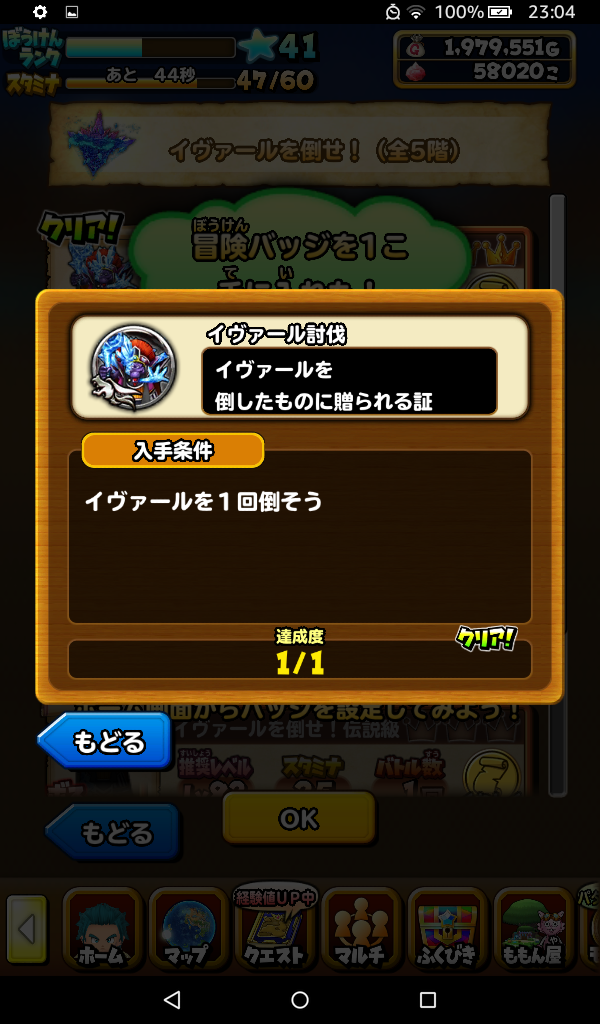This screenshot has width=600, height=1024.
Task: Open the マルチ tab
Action: tap(361, 930)
